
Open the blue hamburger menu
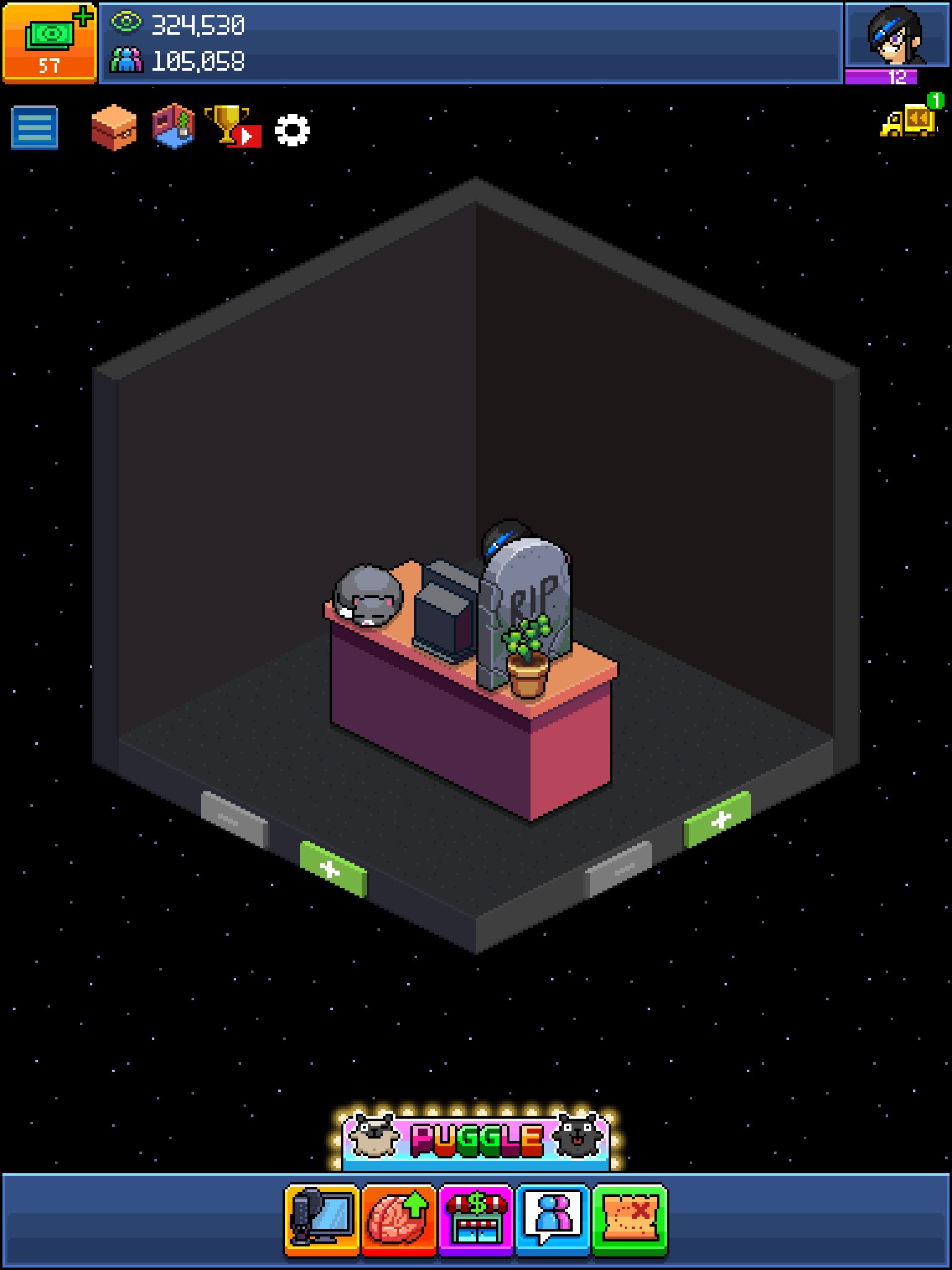click(35, 128)
